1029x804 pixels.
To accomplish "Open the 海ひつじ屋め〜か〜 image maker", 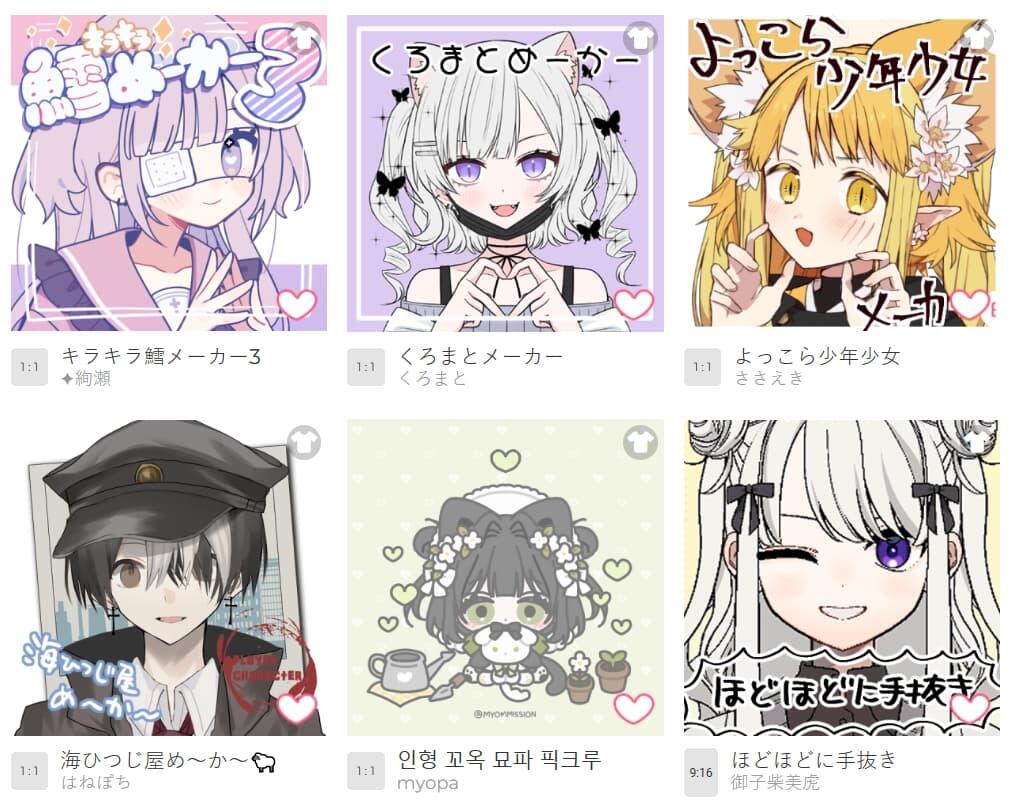I will click(168, 577).
